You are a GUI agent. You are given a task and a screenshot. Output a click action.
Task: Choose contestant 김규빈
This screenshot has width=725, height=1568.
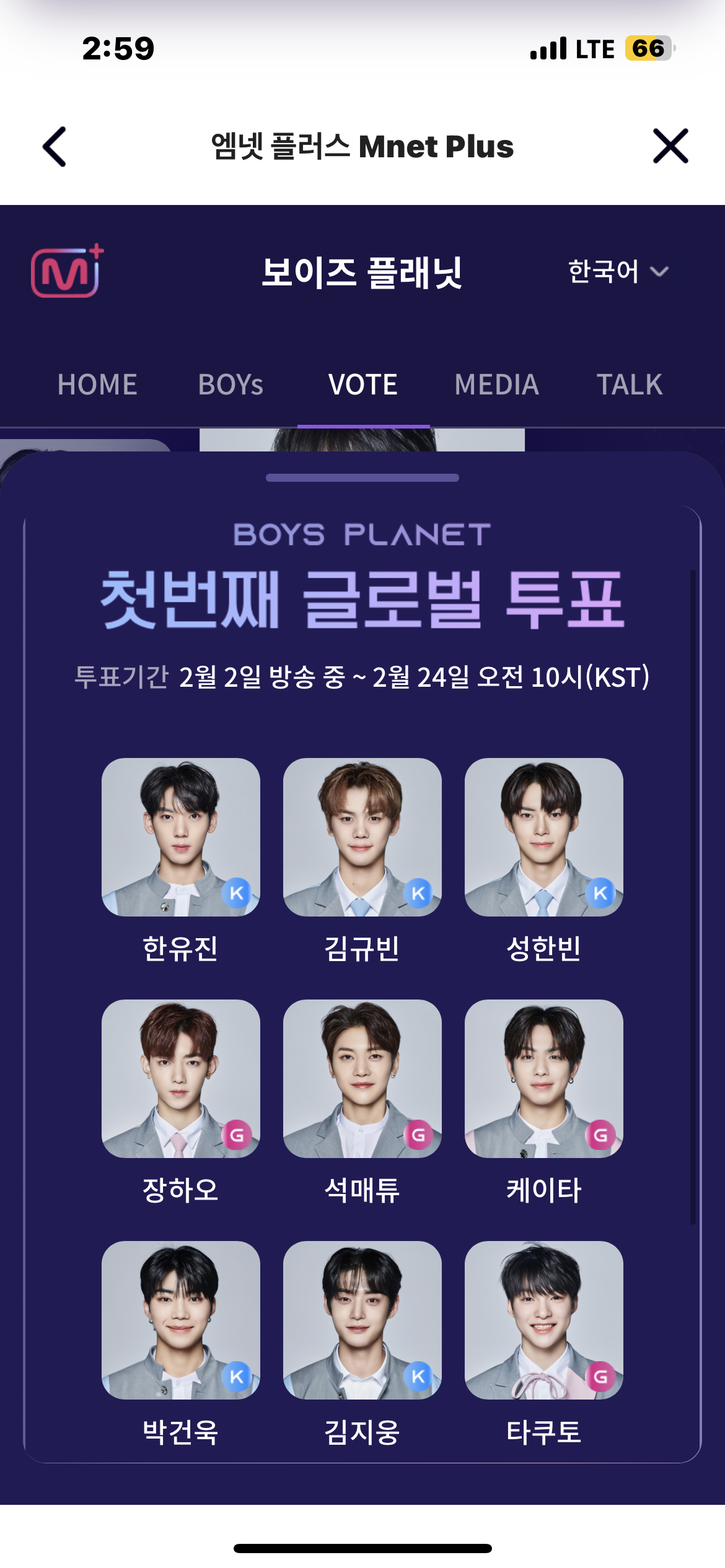tap(362, 837)
